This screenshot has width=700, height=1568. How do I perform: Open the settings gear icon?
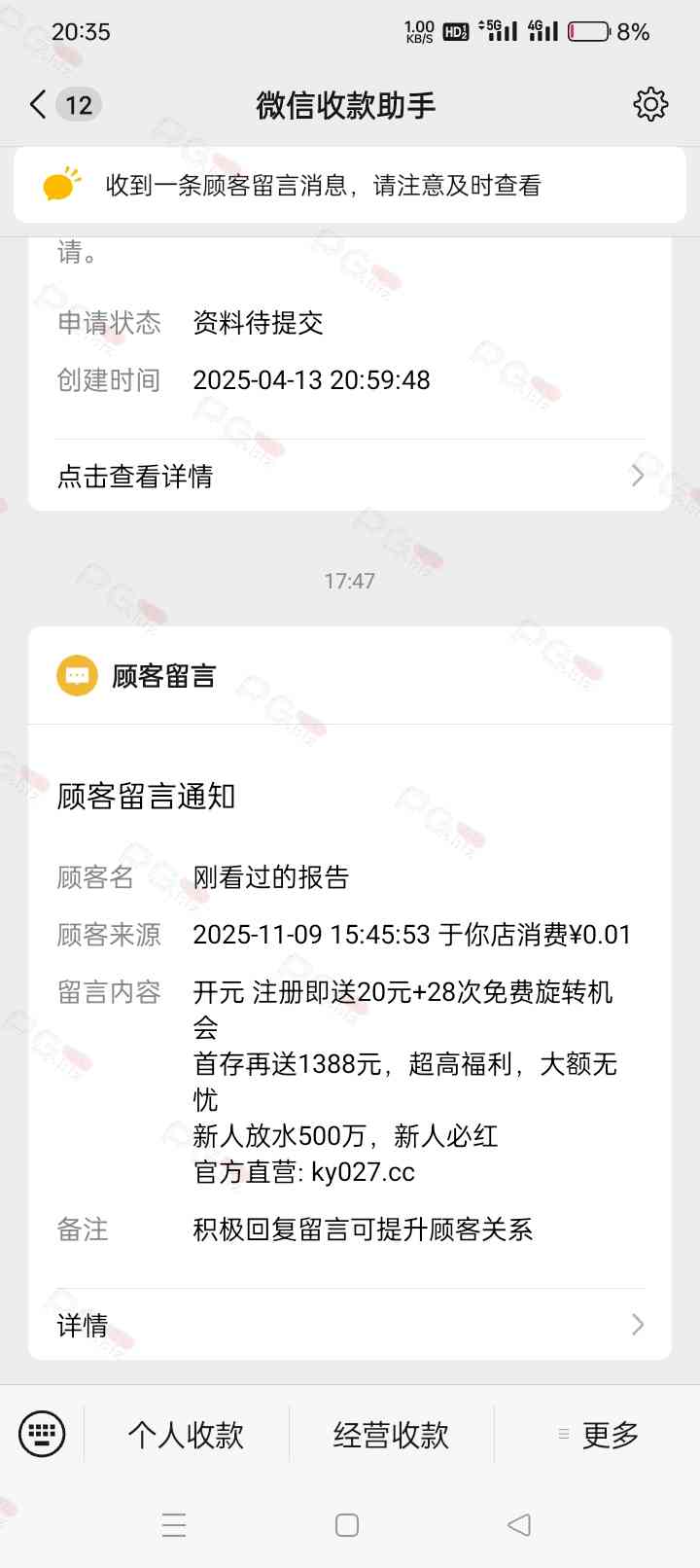[649, 104]
